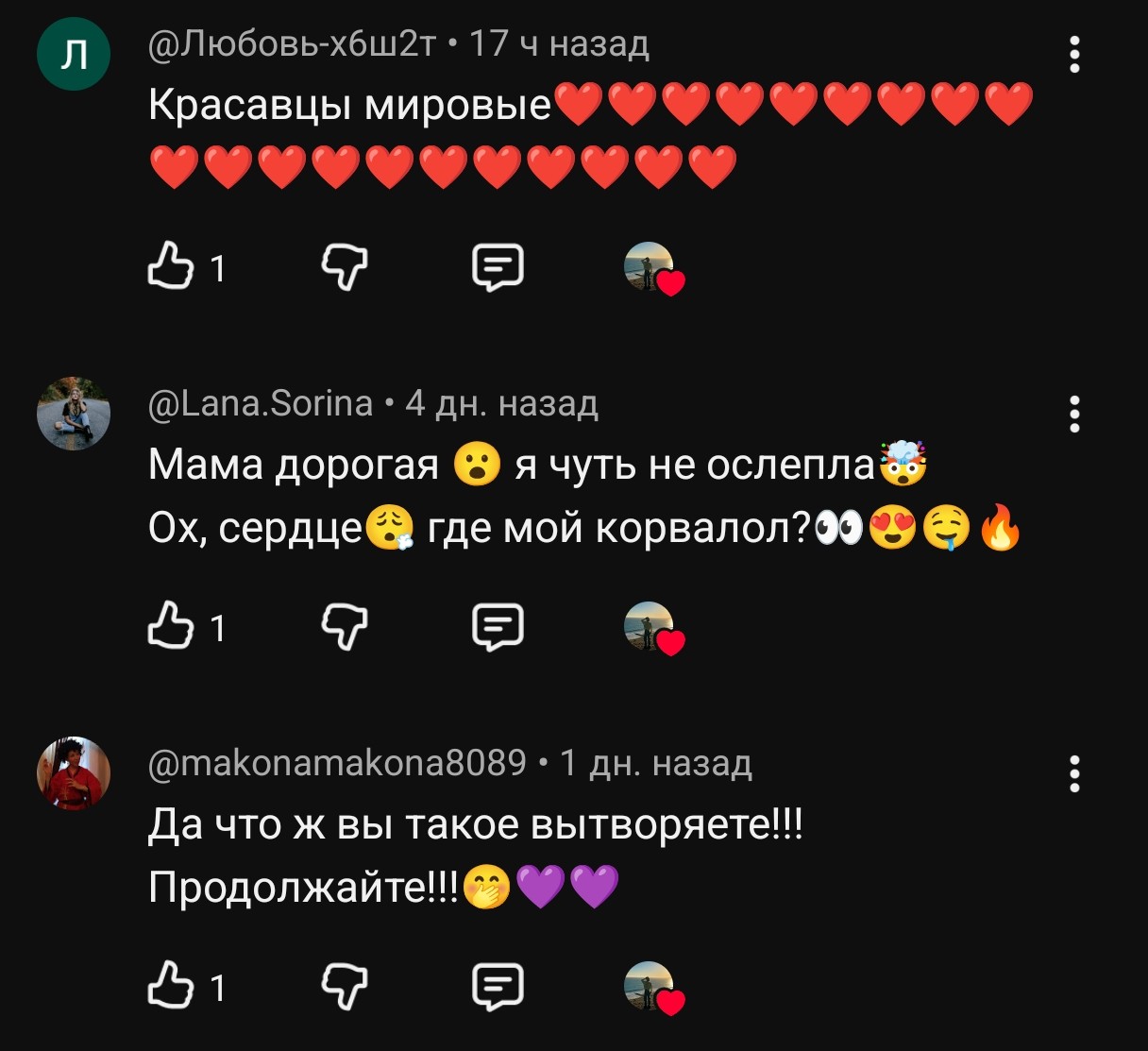Open @Lana.Sorina's profile avatar
The height and width of the screenshot is (1051, 1148).
[x=74, y=414]
